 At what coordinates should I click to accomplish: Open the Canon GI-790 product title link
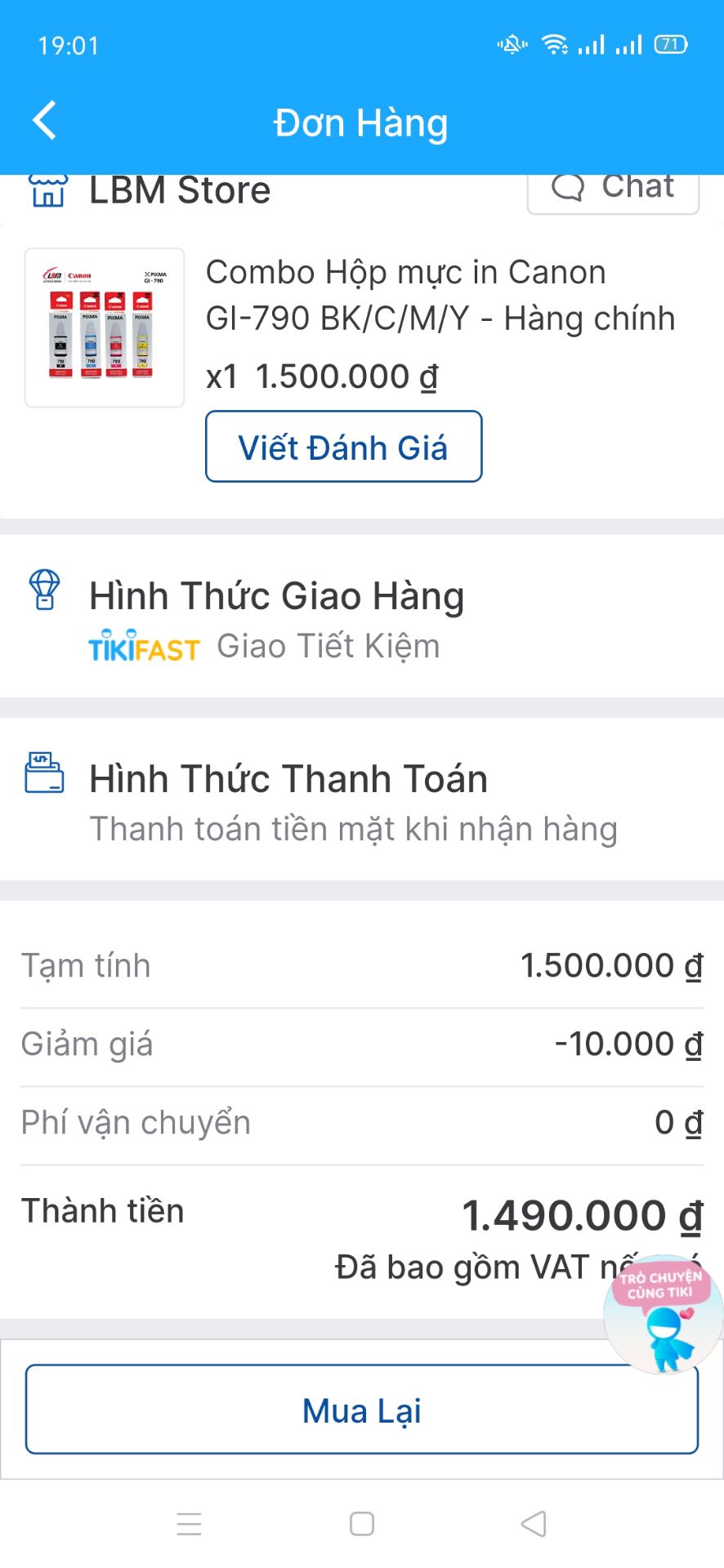441,294
